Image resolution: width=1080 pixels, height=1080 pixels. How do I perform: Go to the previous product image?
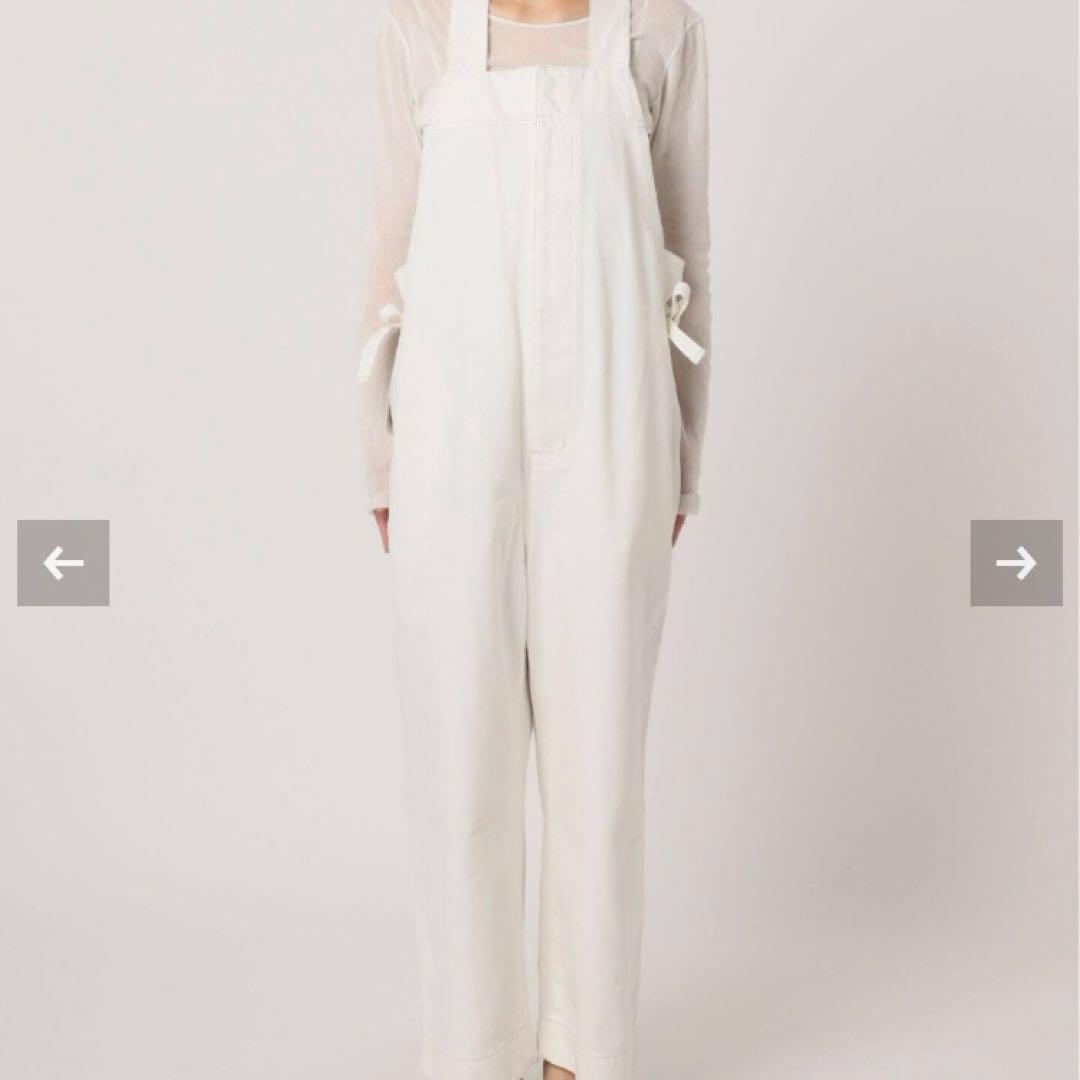(63, 563)
